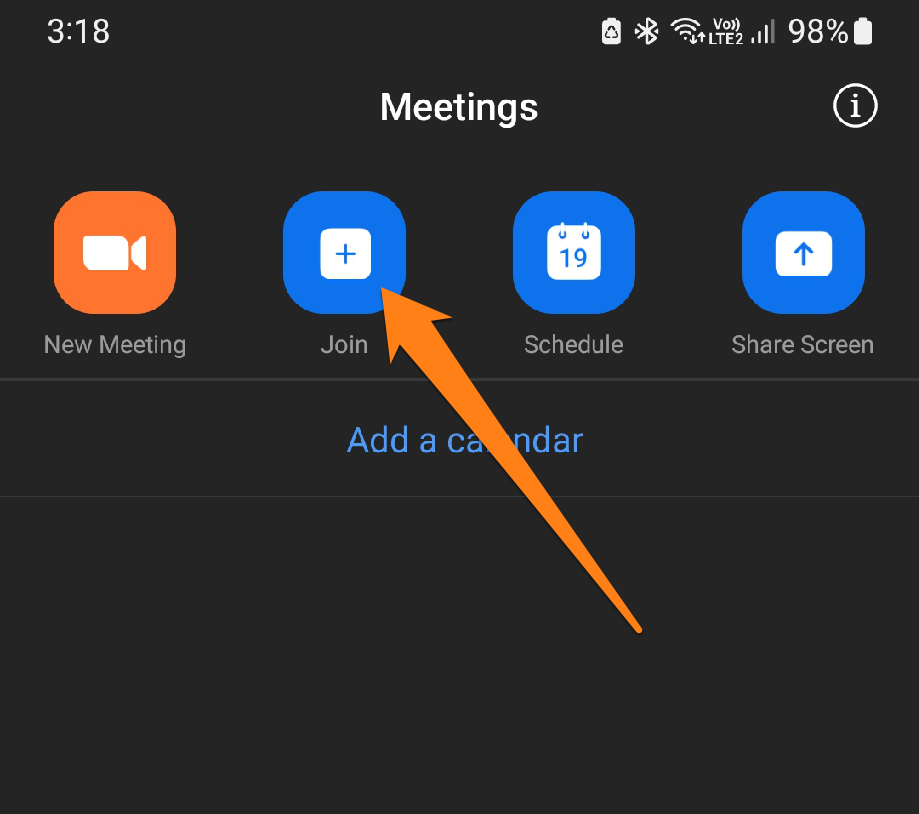This screenshot has height=814, width=919.
Task: Tap the Add a calendar link
Action: [x=464, y=440]
